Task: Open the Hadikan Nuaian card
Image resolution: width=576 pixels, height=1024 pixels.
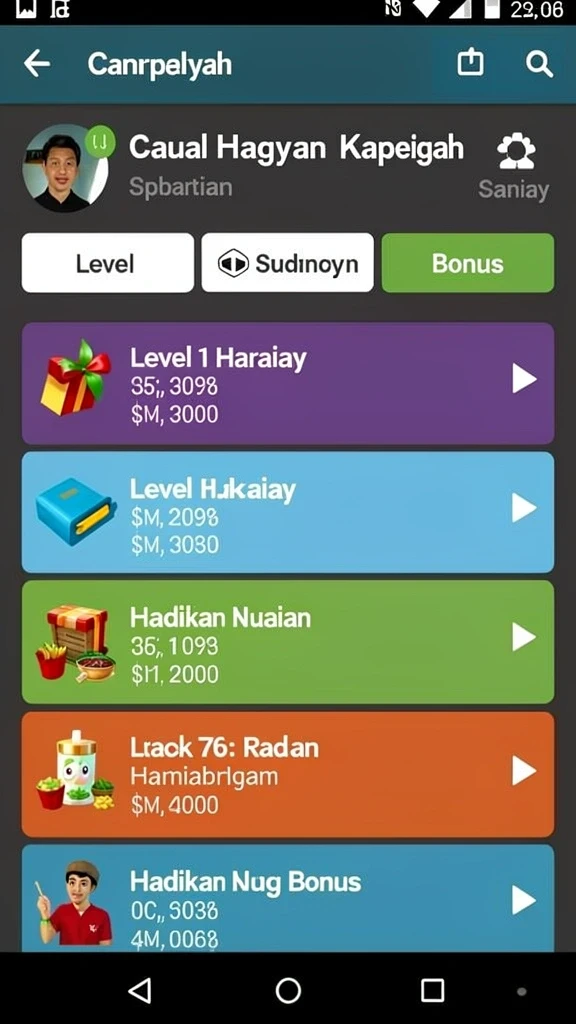Action: tap(288, 642)
